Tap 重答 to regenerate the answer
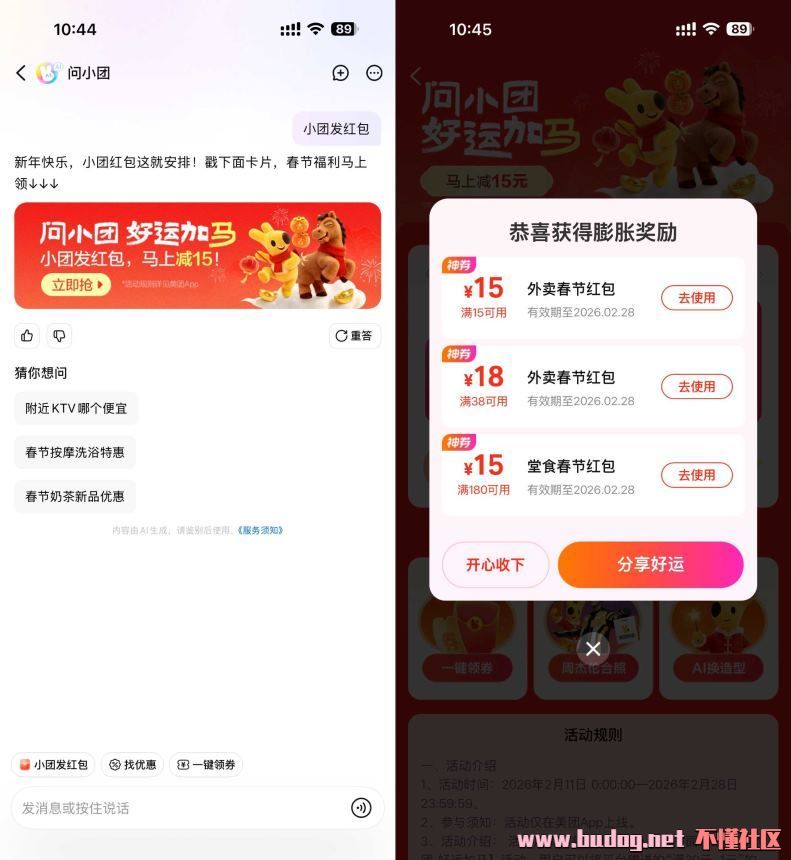Image resolution: width=791 pixels, height=860 pixels. point(354,336)
